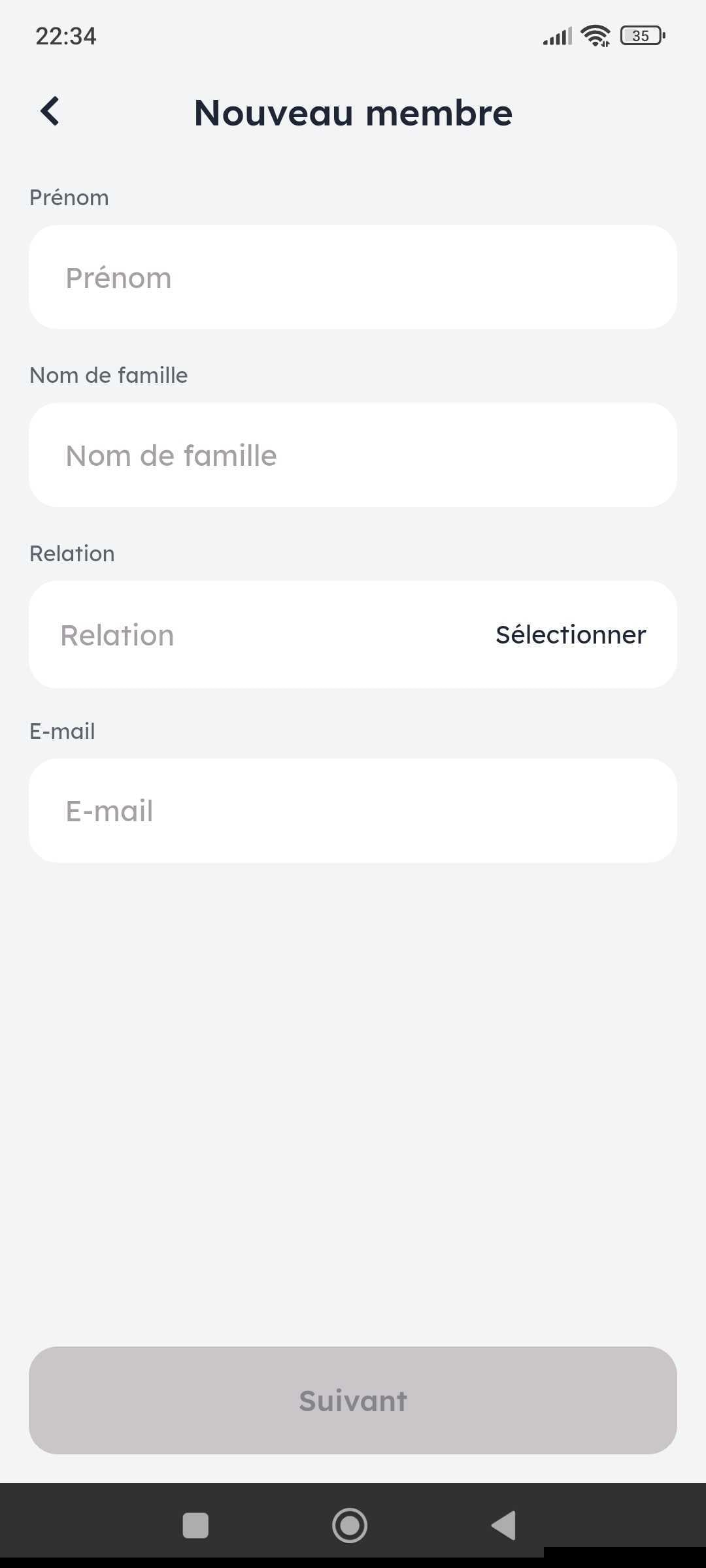Go to the system home screen

point(350,1526)
